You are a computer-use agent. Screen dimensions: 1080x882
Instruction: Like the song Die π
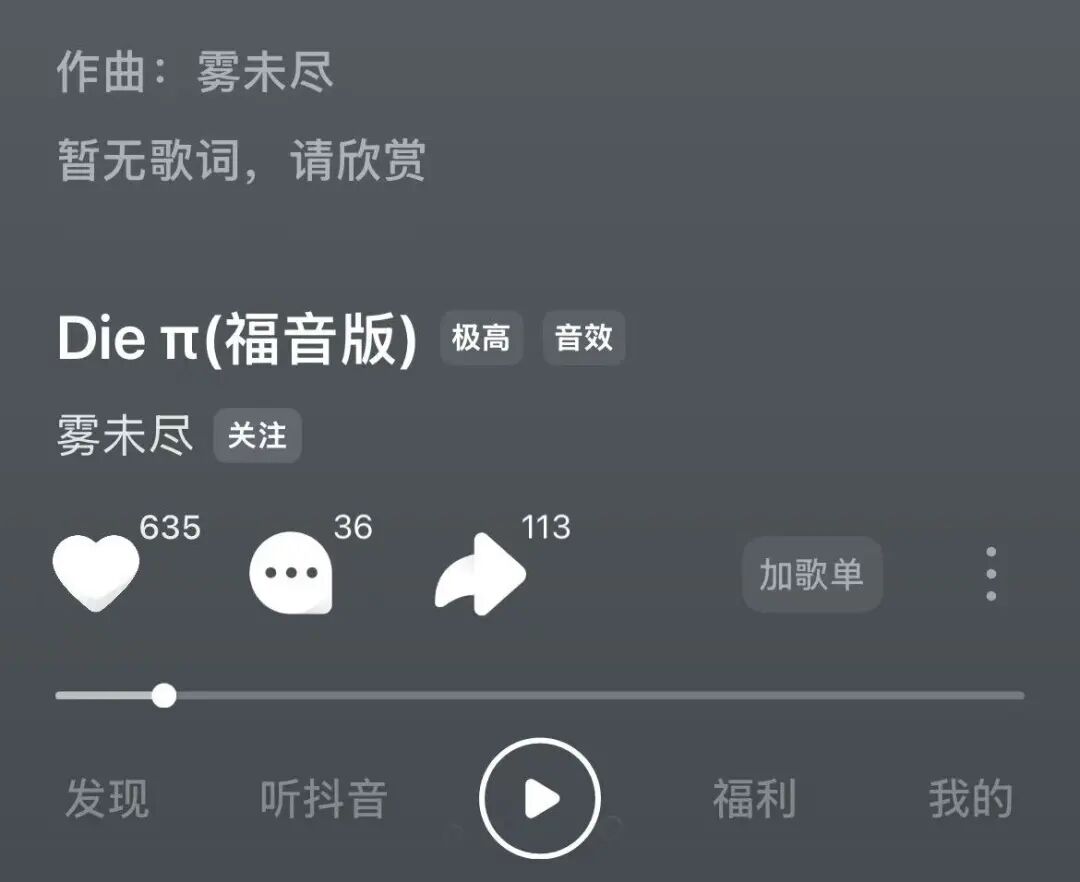(95, 573)
